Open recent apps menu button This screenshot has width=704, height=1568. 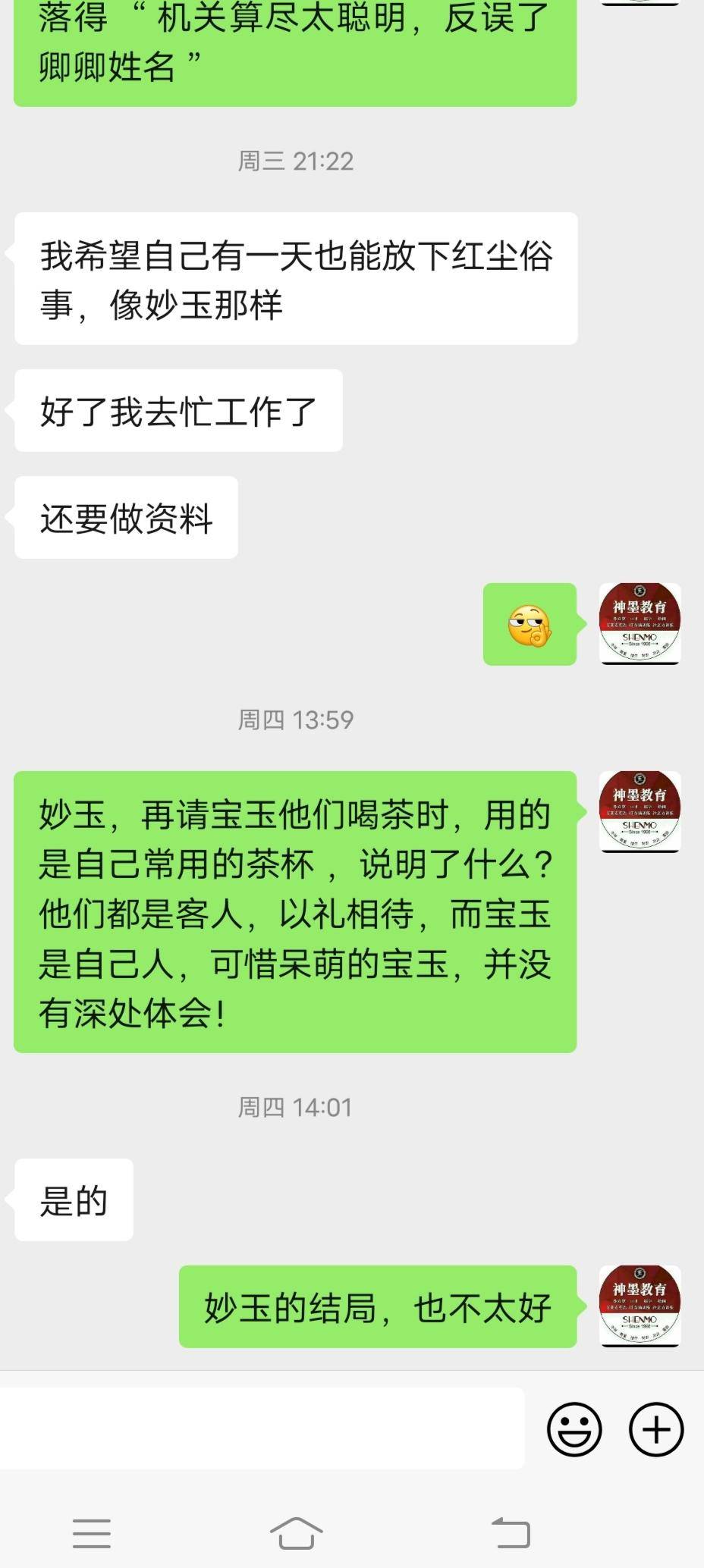(92, 1532)
